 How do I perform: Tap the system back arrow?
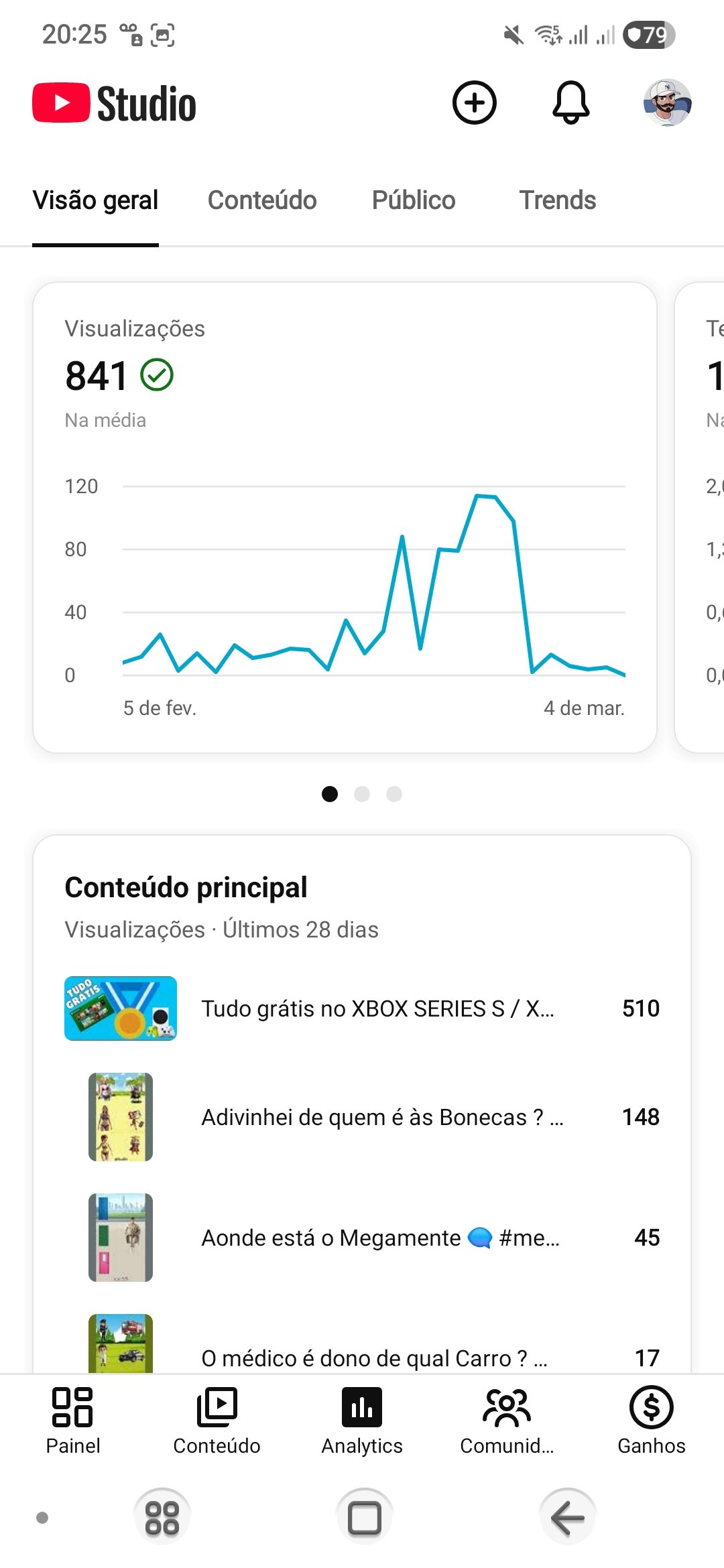point(567,1517)
